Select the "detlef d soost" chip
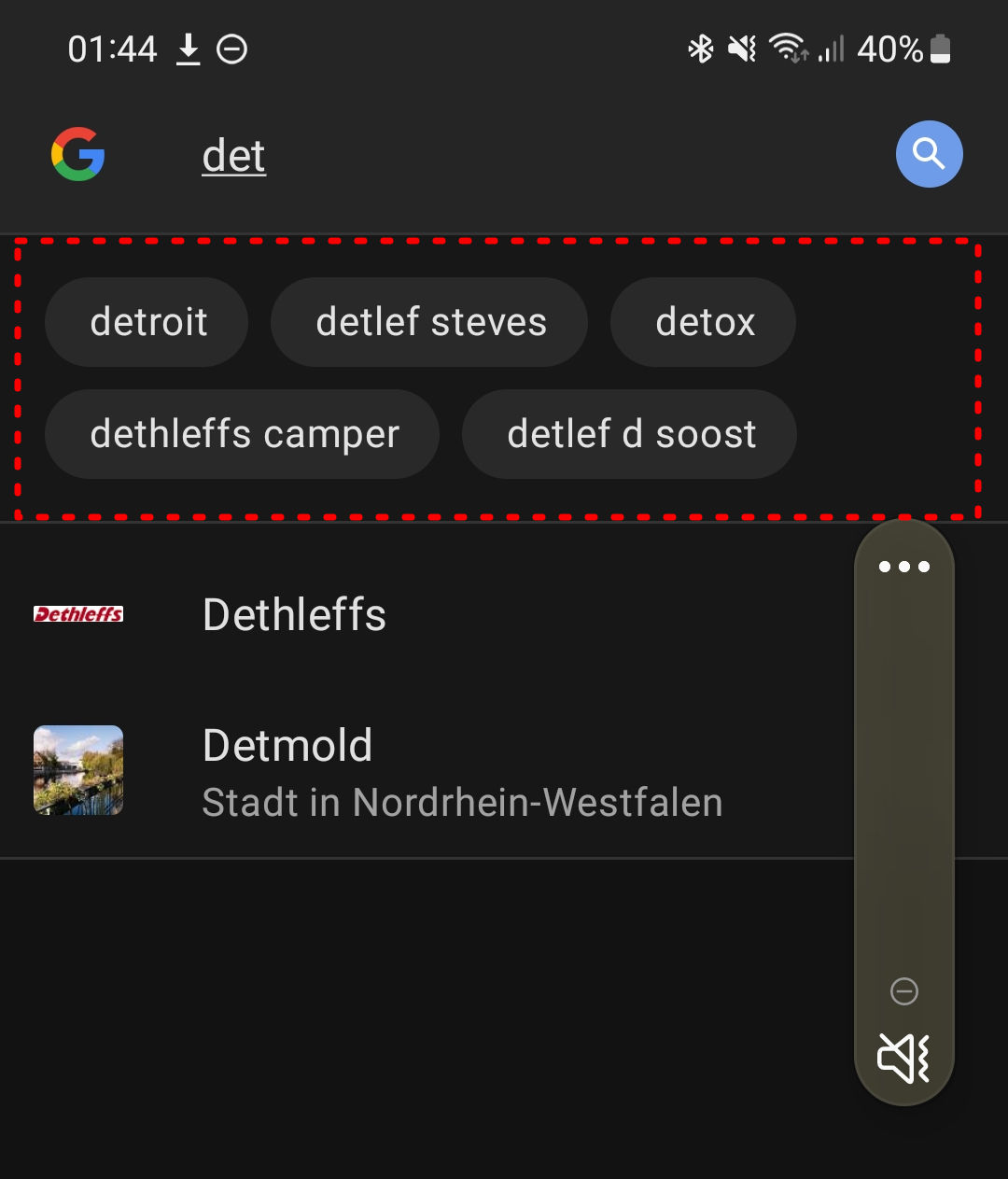Screen dimensions: 1008x1179 click(x=630, y=434)
